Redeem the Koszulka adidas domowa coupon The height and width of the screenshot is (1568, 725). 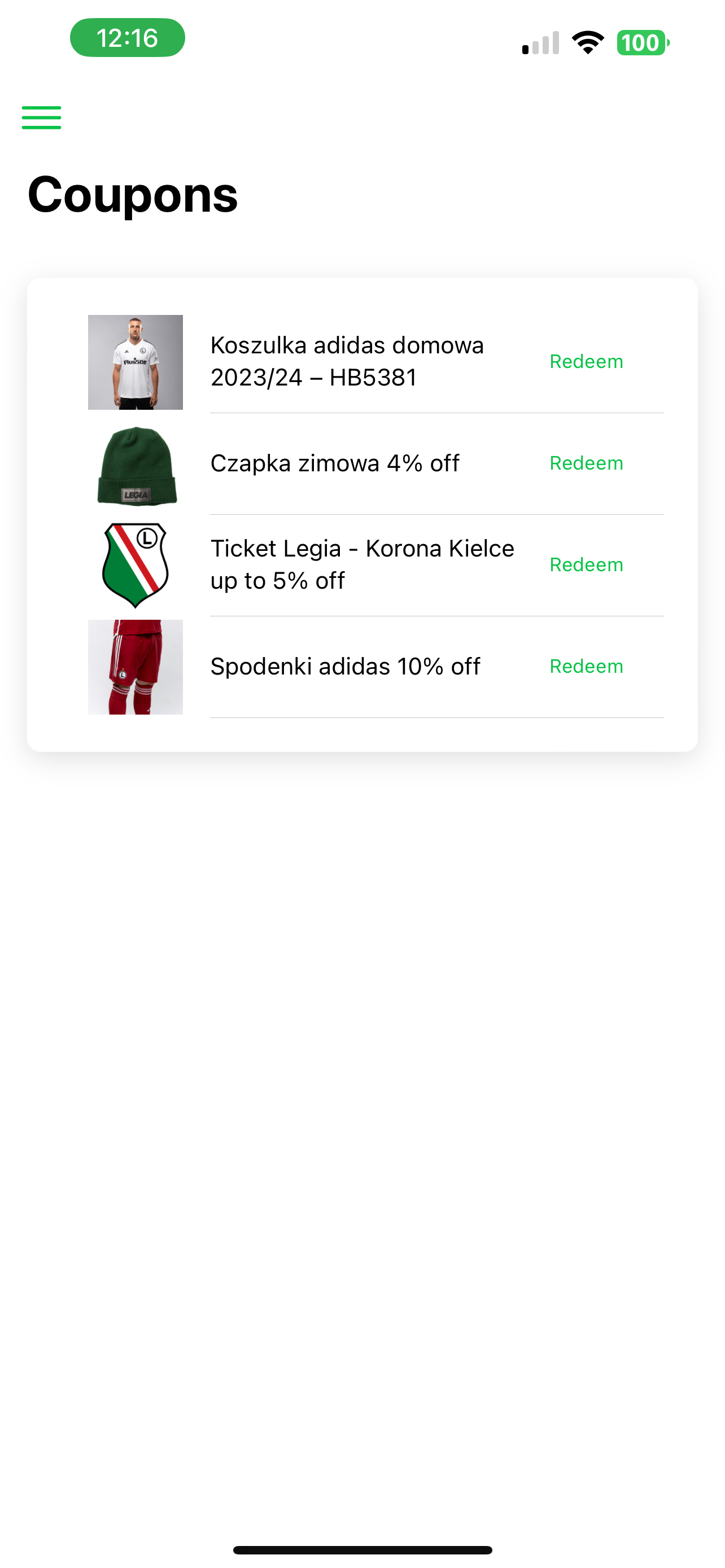[586, 362]
